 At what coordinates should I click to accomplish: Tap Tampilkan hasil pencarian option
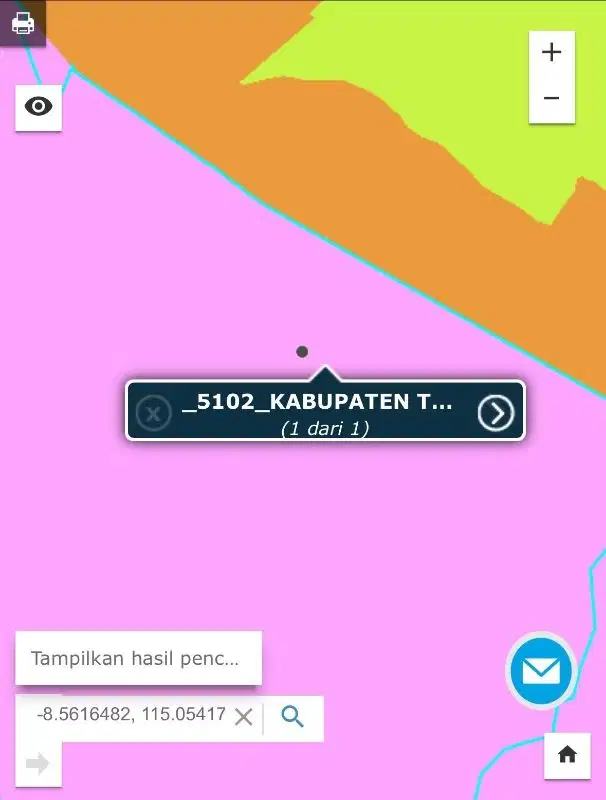coord(138,658)
